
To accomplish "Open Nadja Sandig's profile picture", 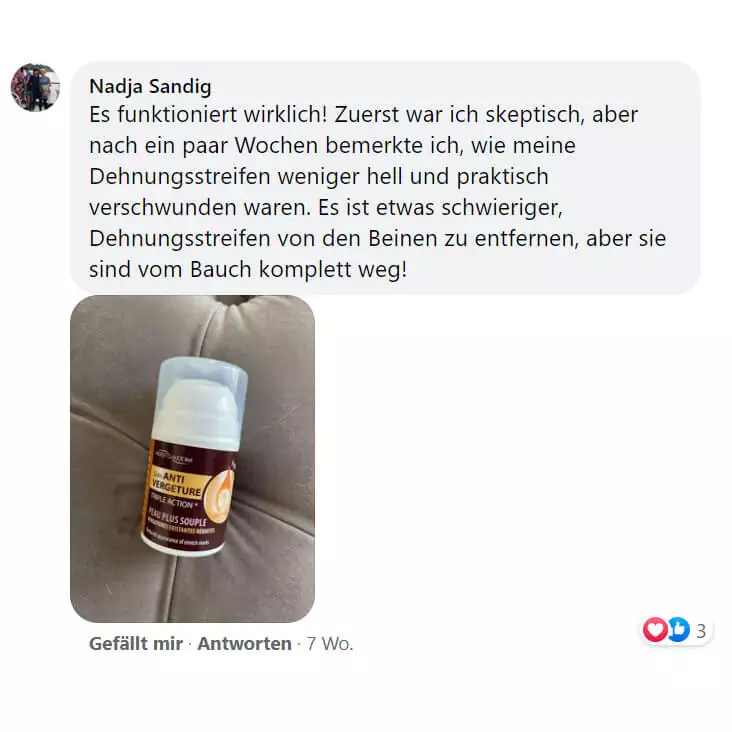I will pos(35,87).
